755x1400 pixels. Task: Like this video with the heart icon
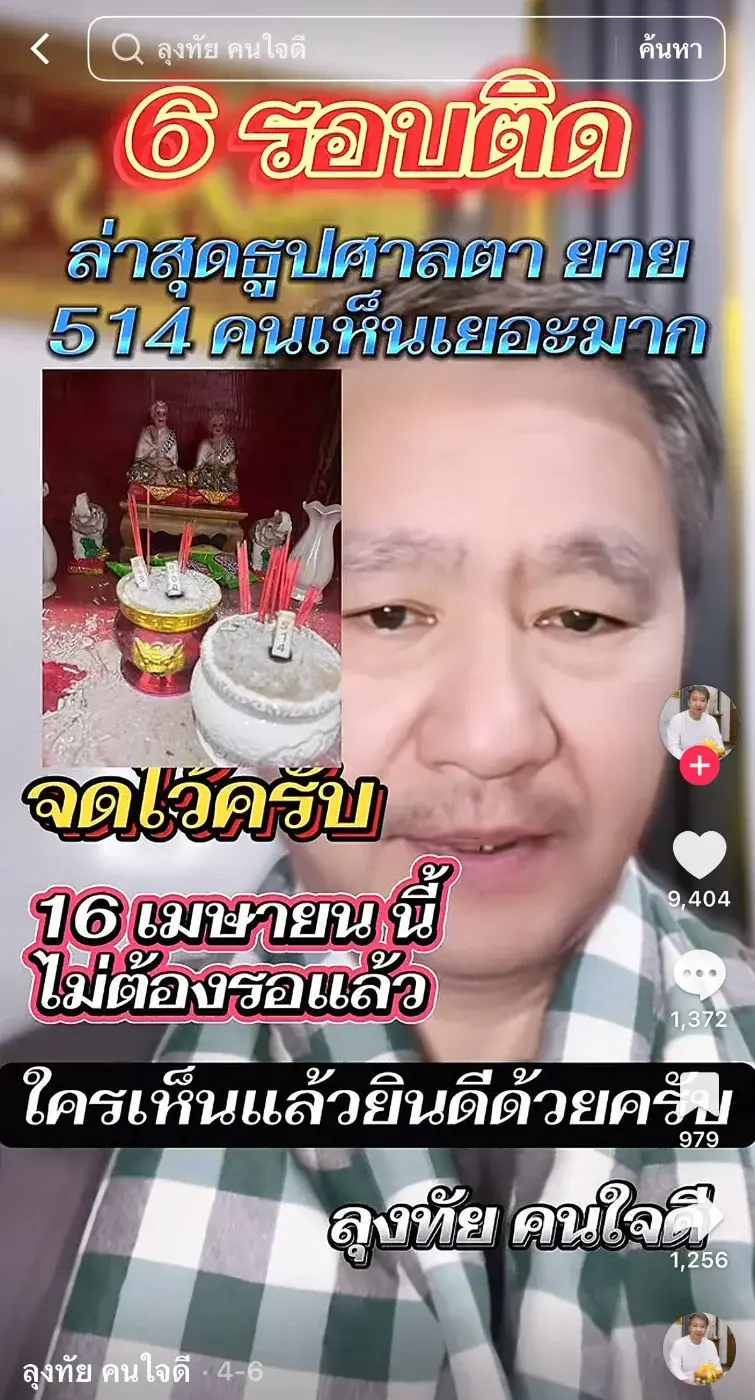click(699, 856)
